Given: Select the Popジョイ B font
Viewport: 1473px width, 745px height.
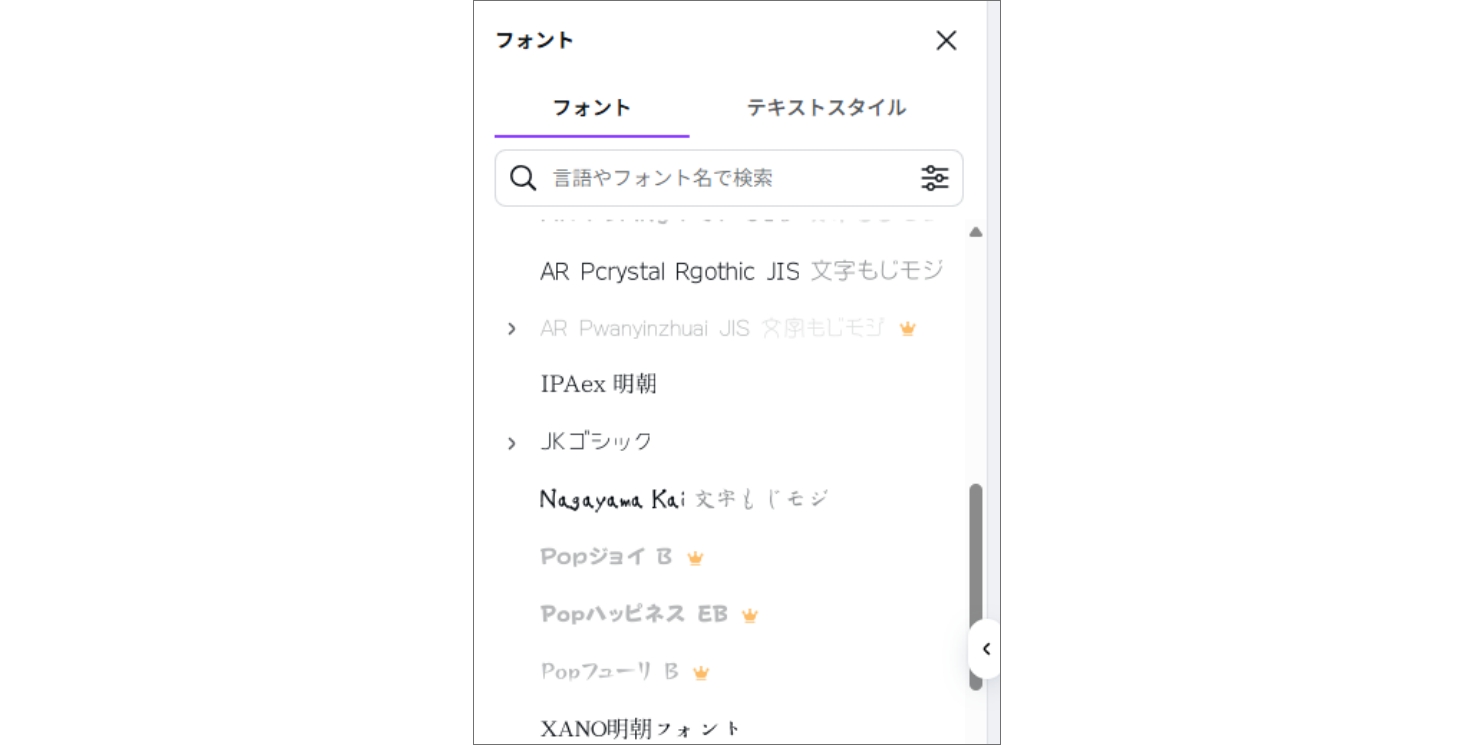Looking at the screenshot, I should pos(606,557).
